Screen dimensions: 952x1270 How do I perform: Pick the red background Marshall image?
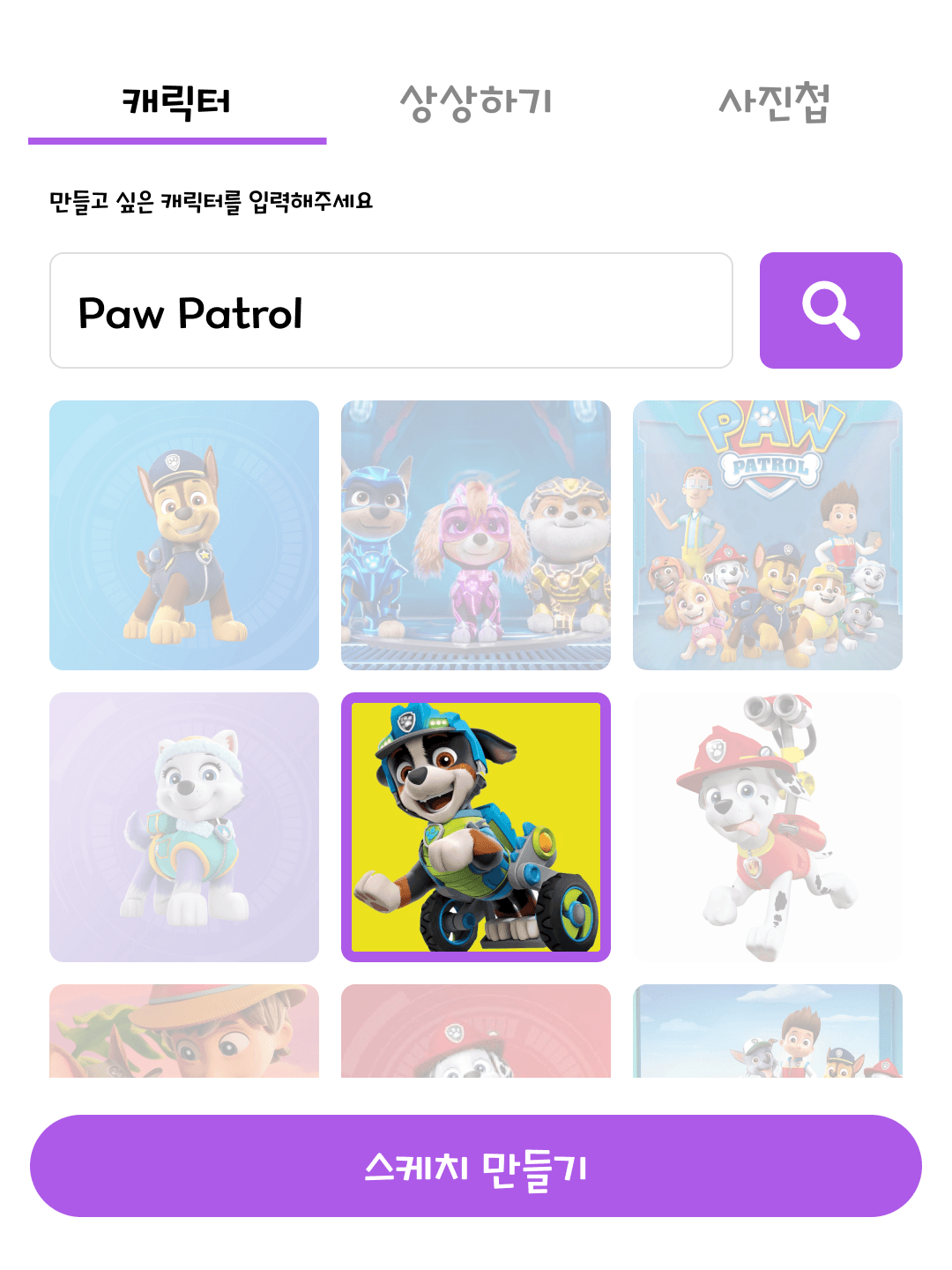click(476, 1032)
